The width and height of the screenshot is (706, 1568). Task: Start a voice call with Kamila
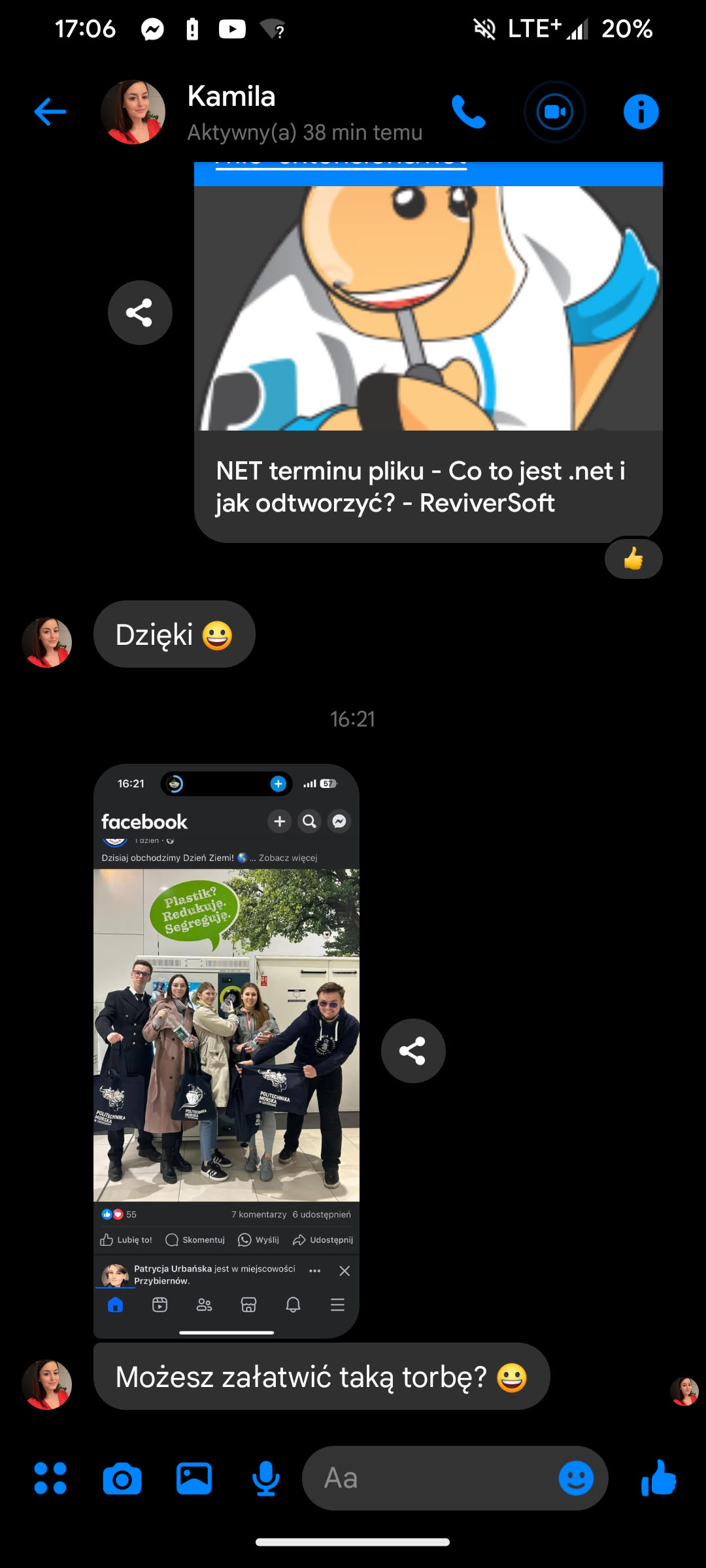(468, 112)
